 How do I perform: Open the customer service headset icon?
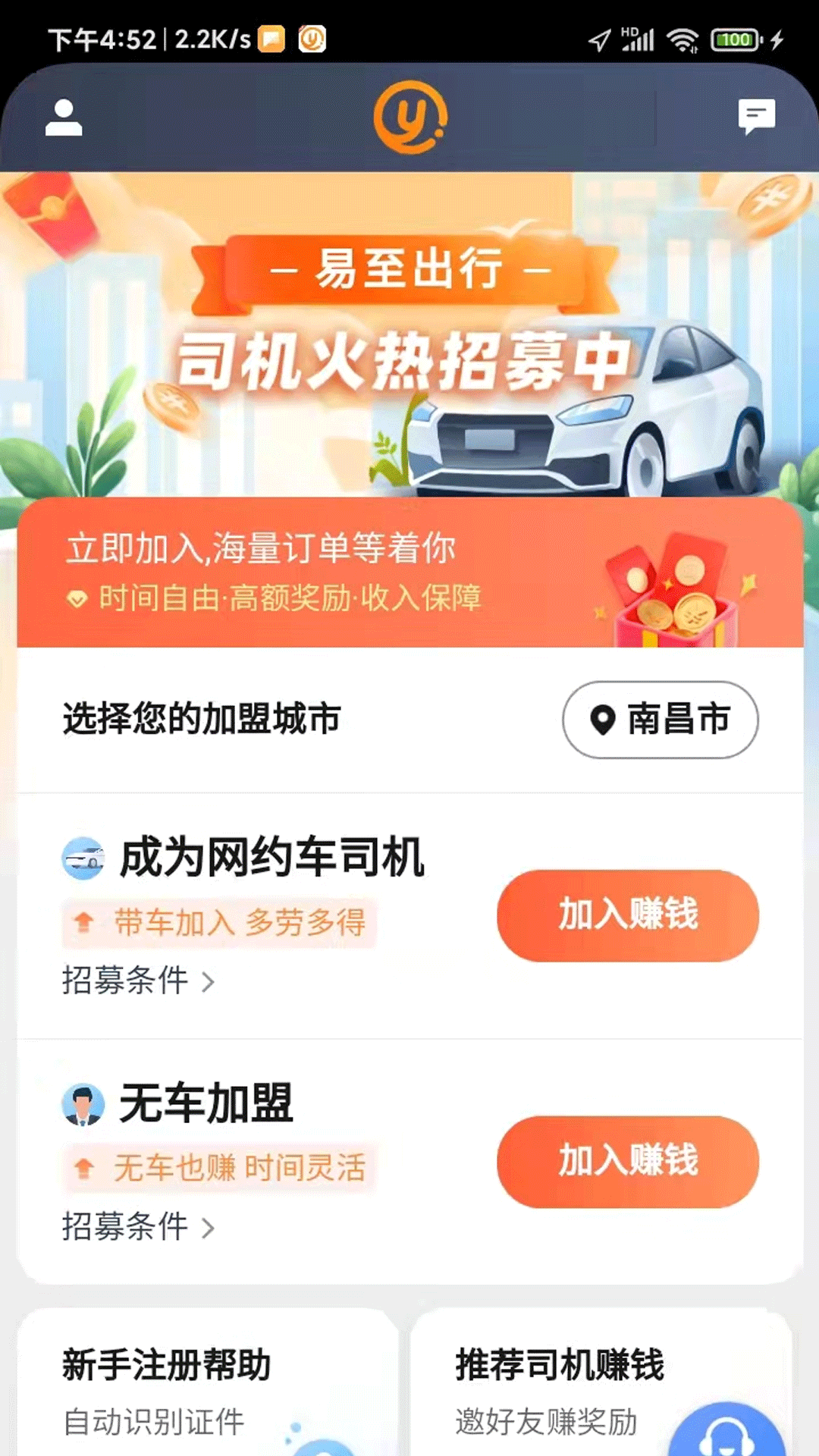tap(726, 1436)
